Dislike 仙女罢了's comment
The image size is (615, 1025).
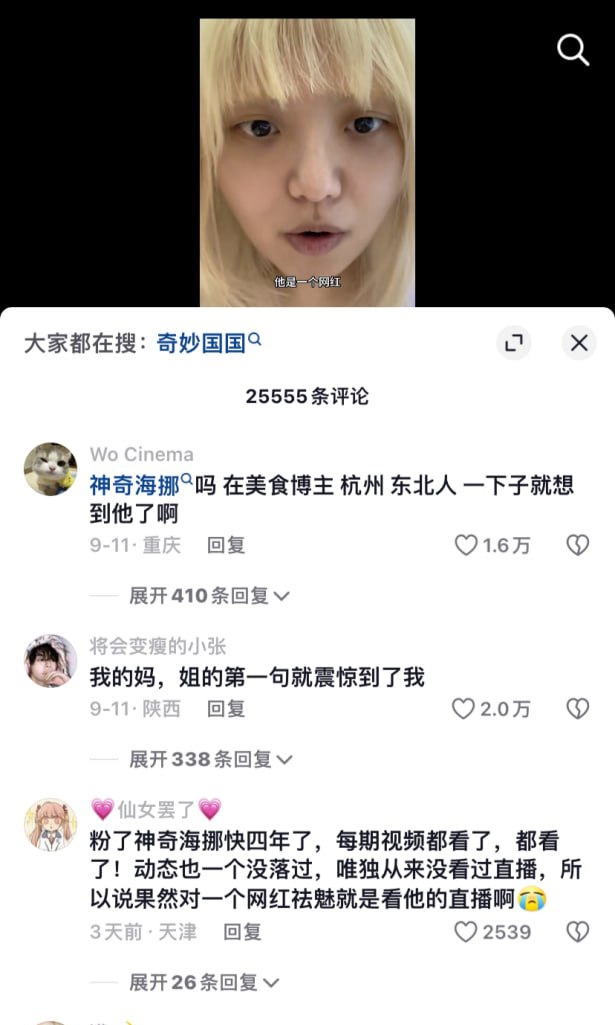(x=577, y=932)
